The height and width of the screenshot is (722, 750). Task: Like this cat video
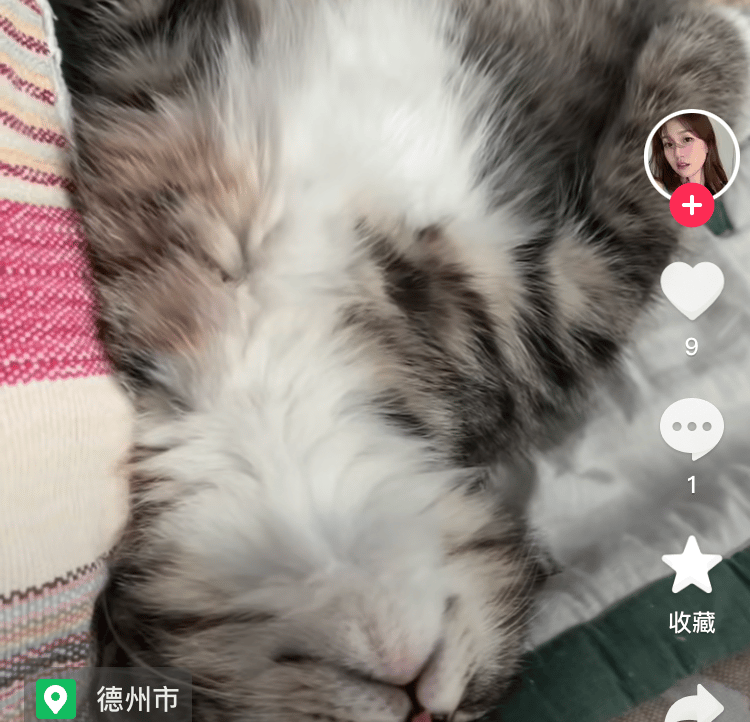[692, 290]
